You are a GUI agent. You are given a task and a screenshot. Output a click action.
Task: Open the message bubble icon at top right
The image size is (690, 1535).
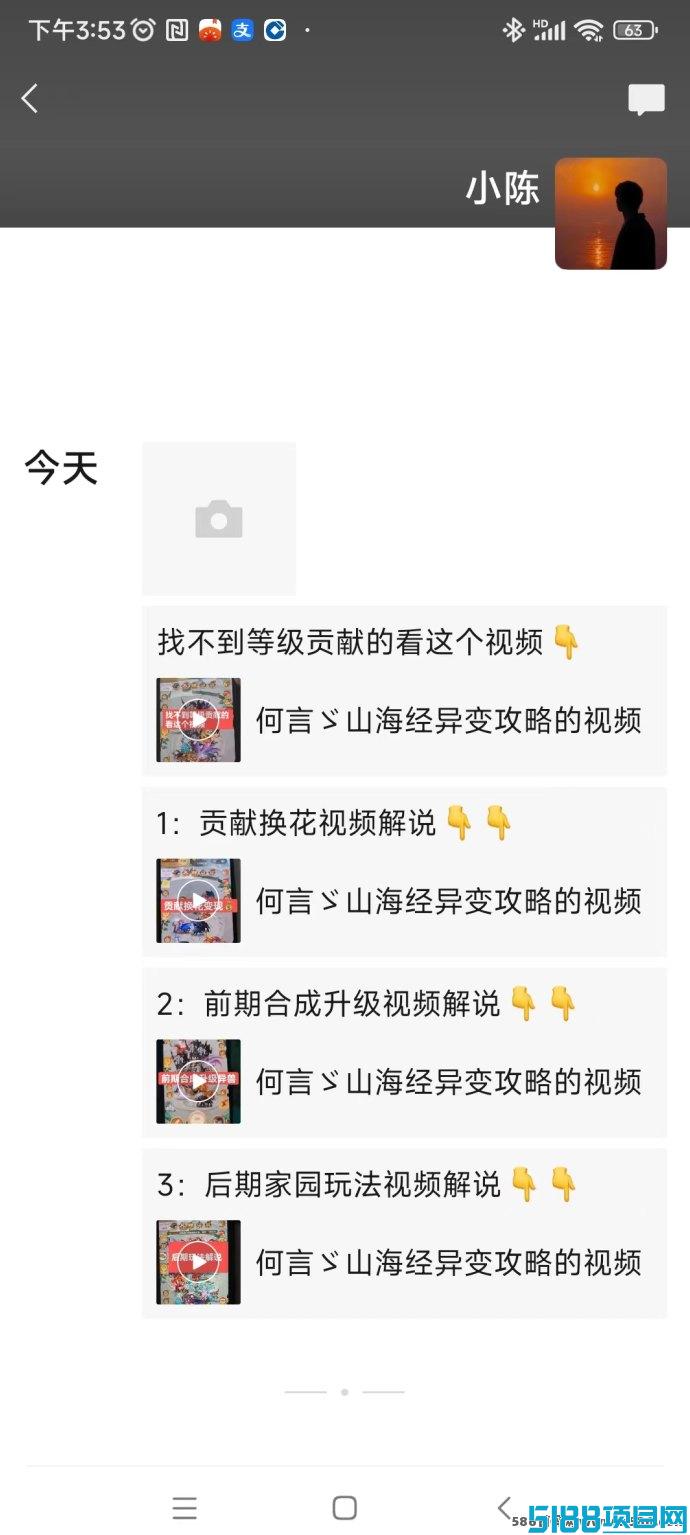pos(646,99)
